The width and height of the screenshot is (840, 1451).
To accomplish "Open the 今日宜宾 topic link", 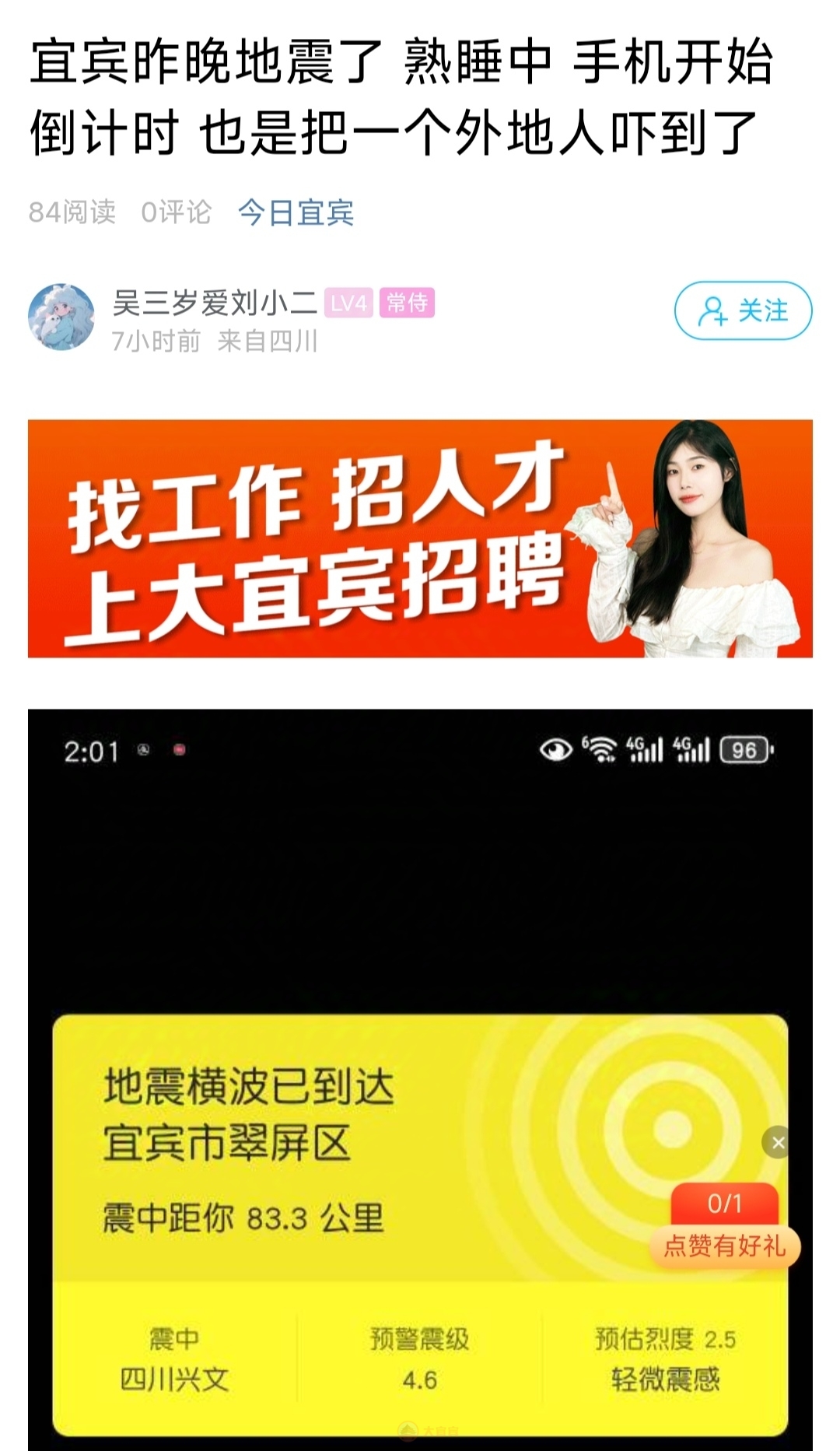I will tap(296, 212).
